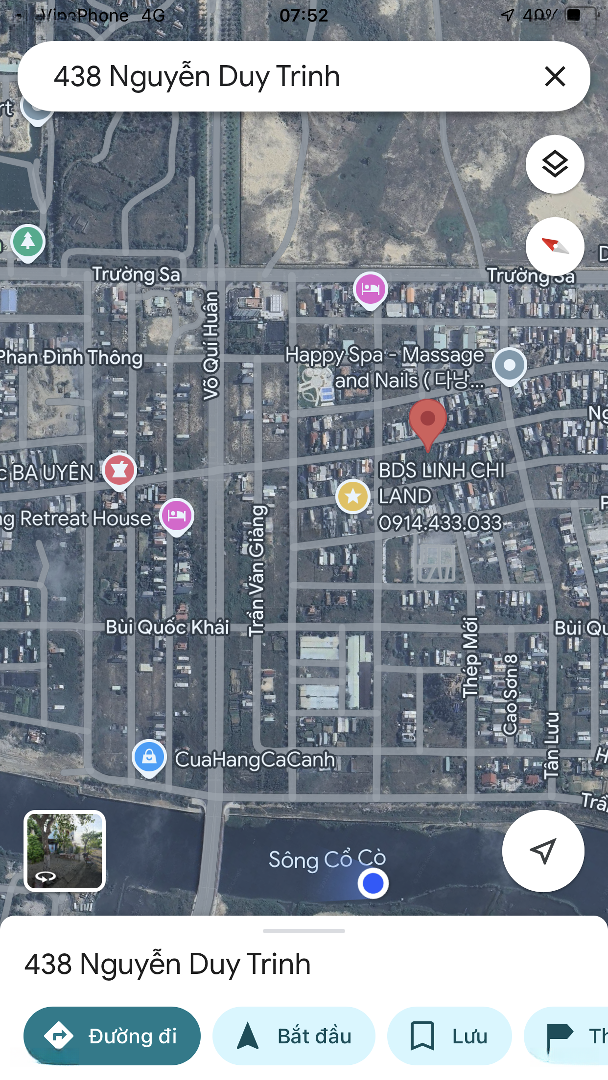Open the map layers selector
Screen dimensions: 608x1080
coord(555,165)
